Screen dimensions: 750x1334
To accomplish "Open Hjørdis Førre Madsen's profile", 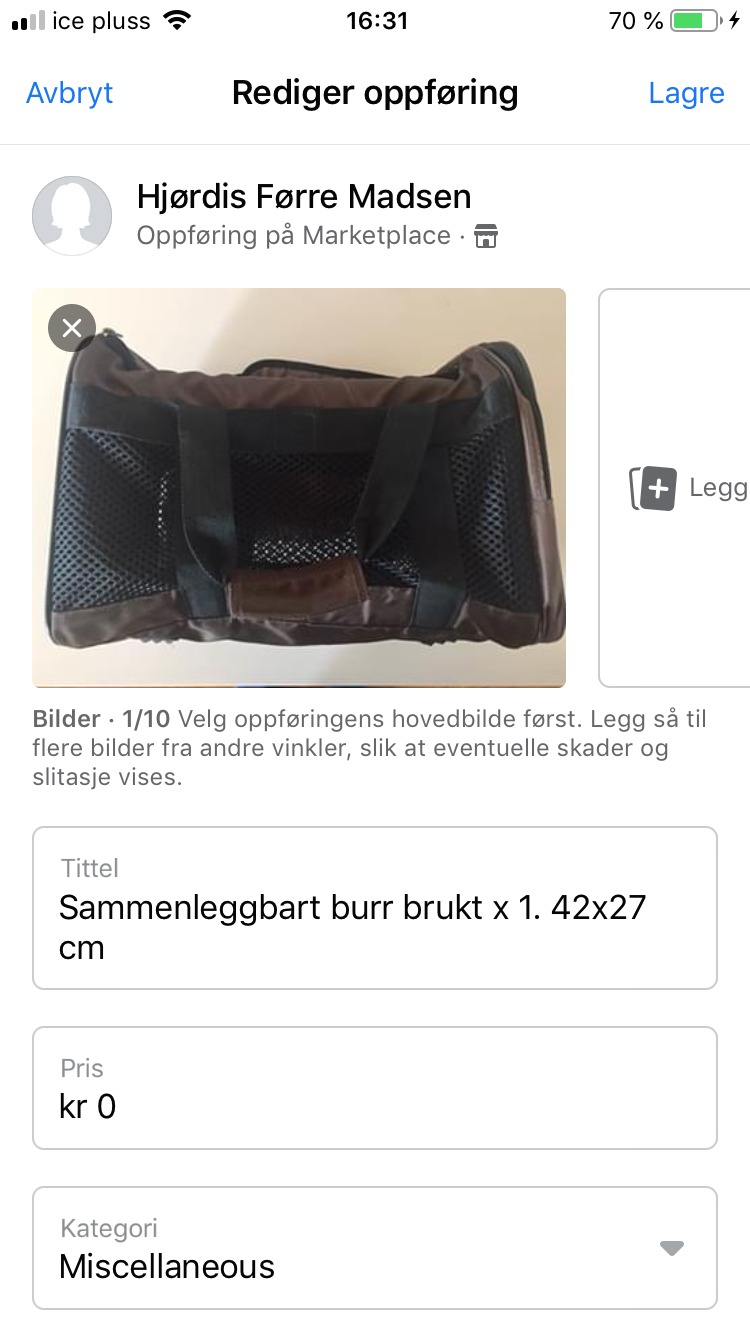I will click(305, 196).
